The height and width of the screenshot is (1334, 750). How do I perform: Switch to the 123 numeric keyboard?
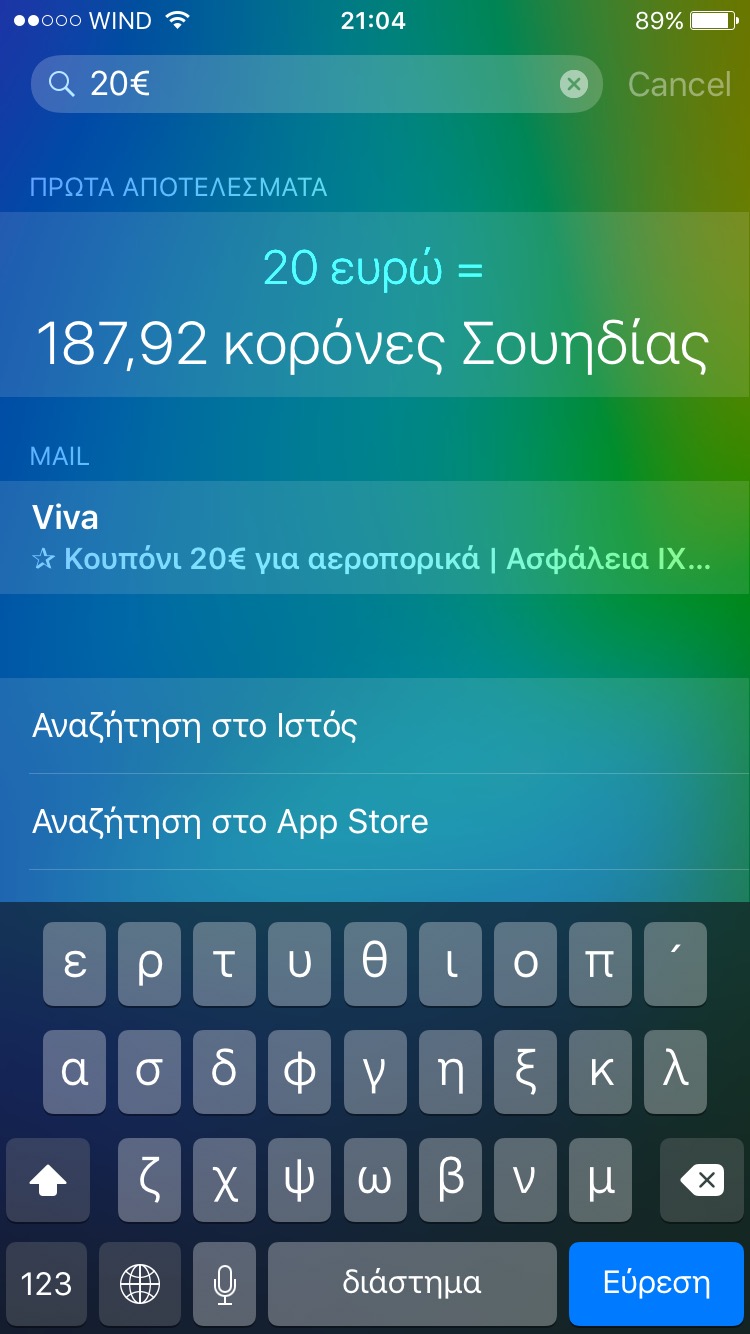[47, 1283]
